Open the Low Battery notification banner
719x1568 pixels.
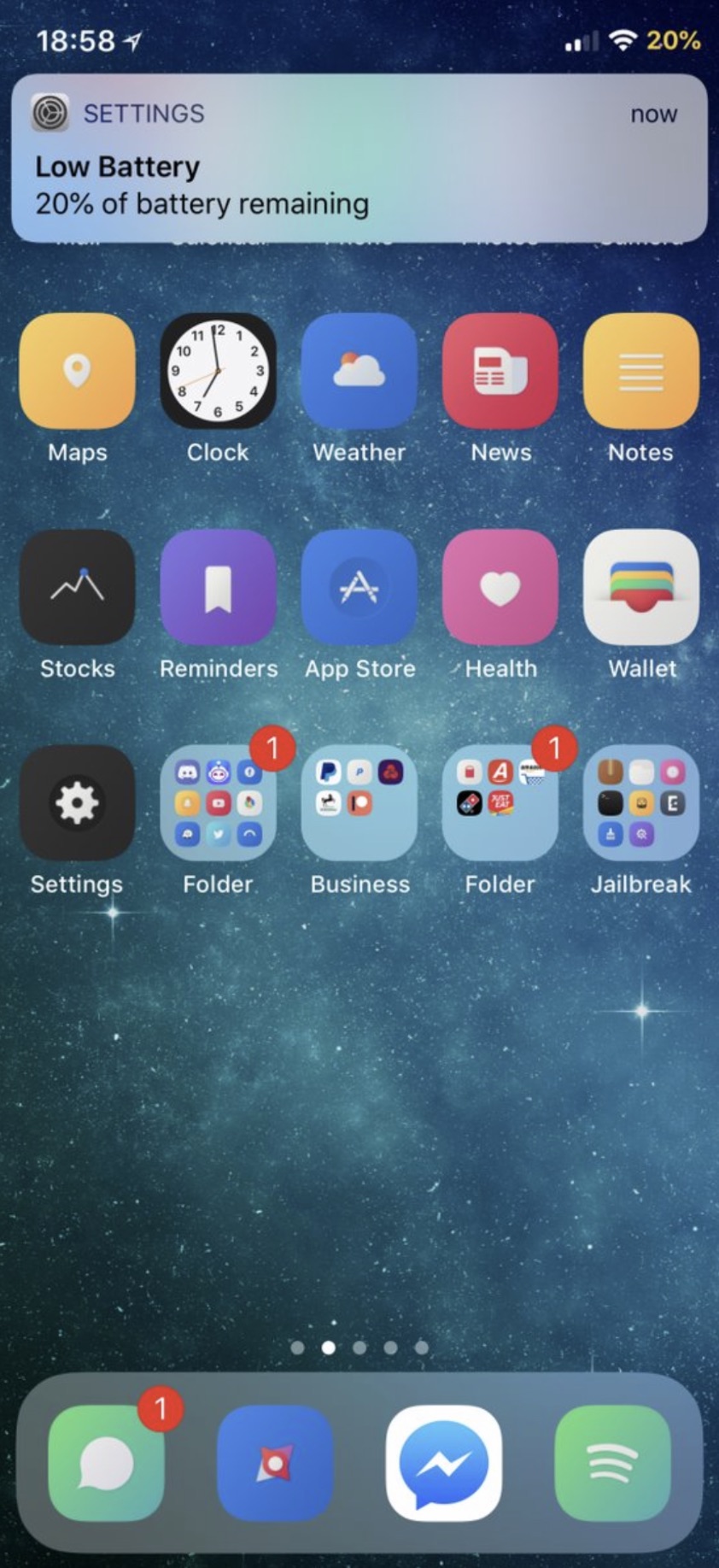359,158
